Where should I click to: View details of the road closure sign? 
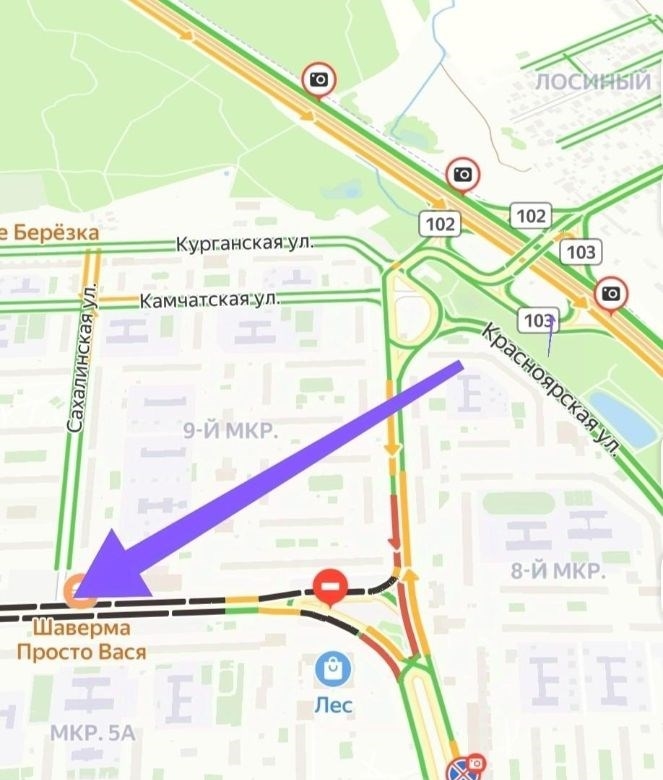(x=329, y=585)
